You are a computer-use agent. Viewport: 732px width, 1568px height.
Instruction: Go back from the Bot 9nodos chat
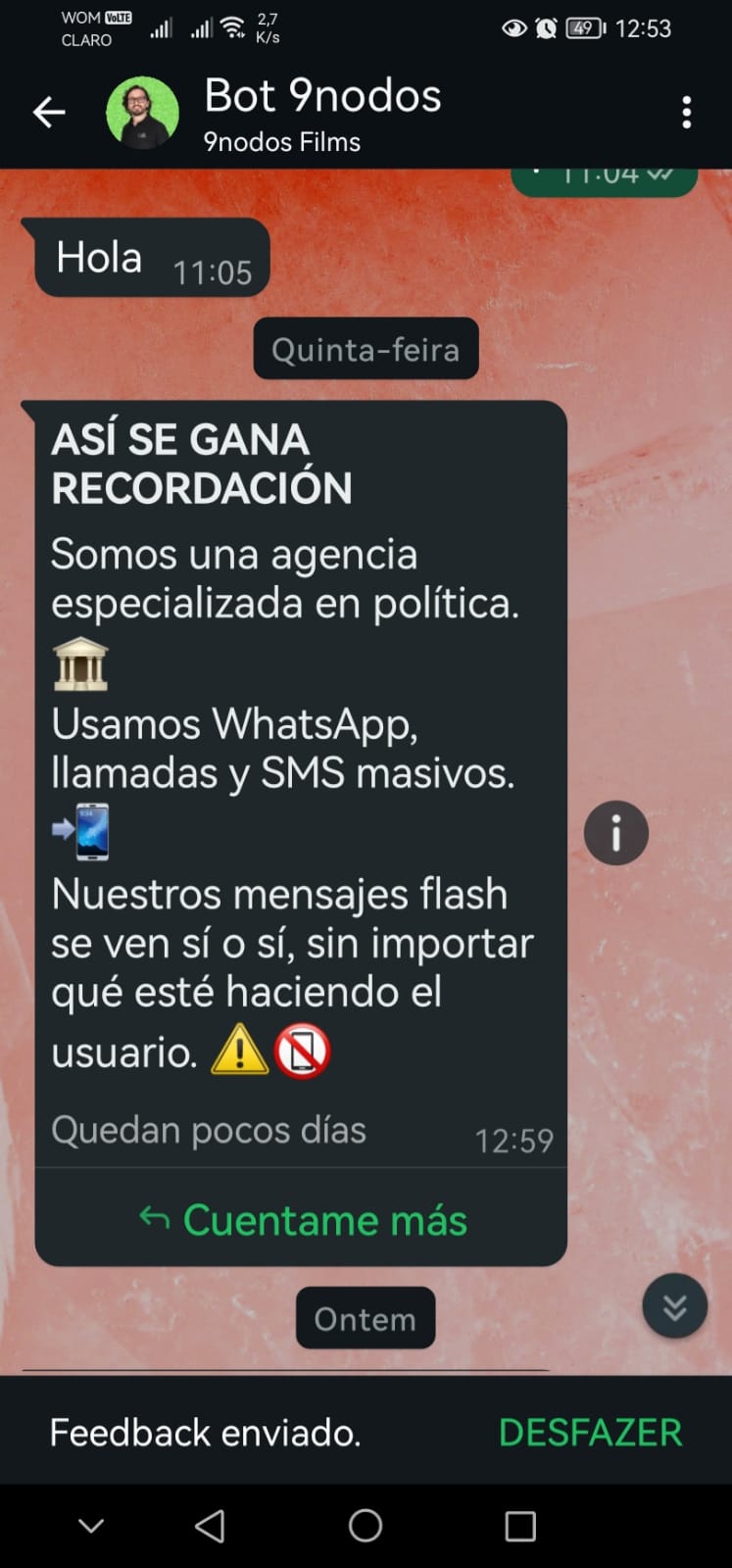point(49,114)
